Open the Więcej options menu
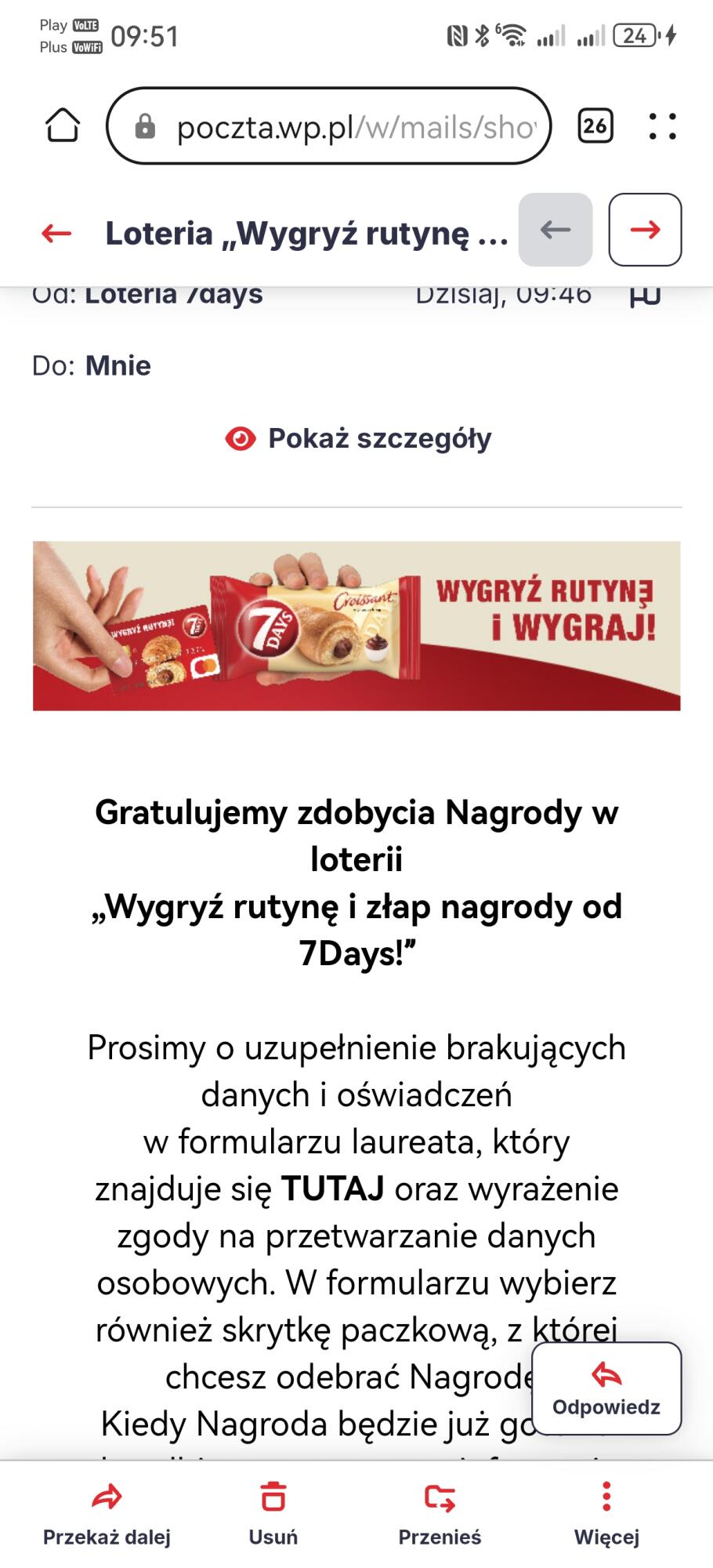This screenshot has height=1568, width=713. click(606, 1515)
